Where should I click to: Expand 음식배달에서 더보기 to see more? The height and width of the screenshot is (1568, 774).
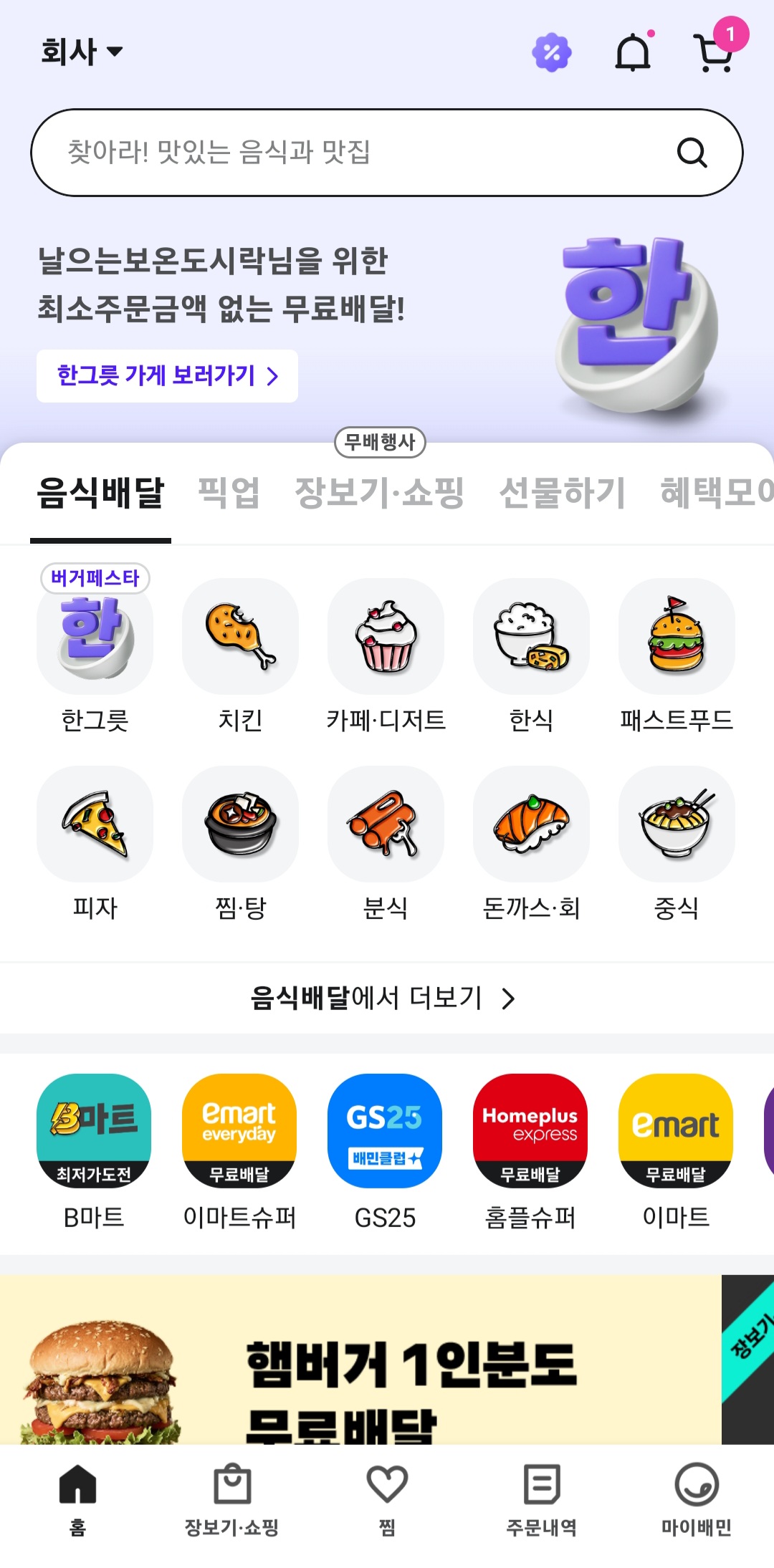[x=383, y=997]
